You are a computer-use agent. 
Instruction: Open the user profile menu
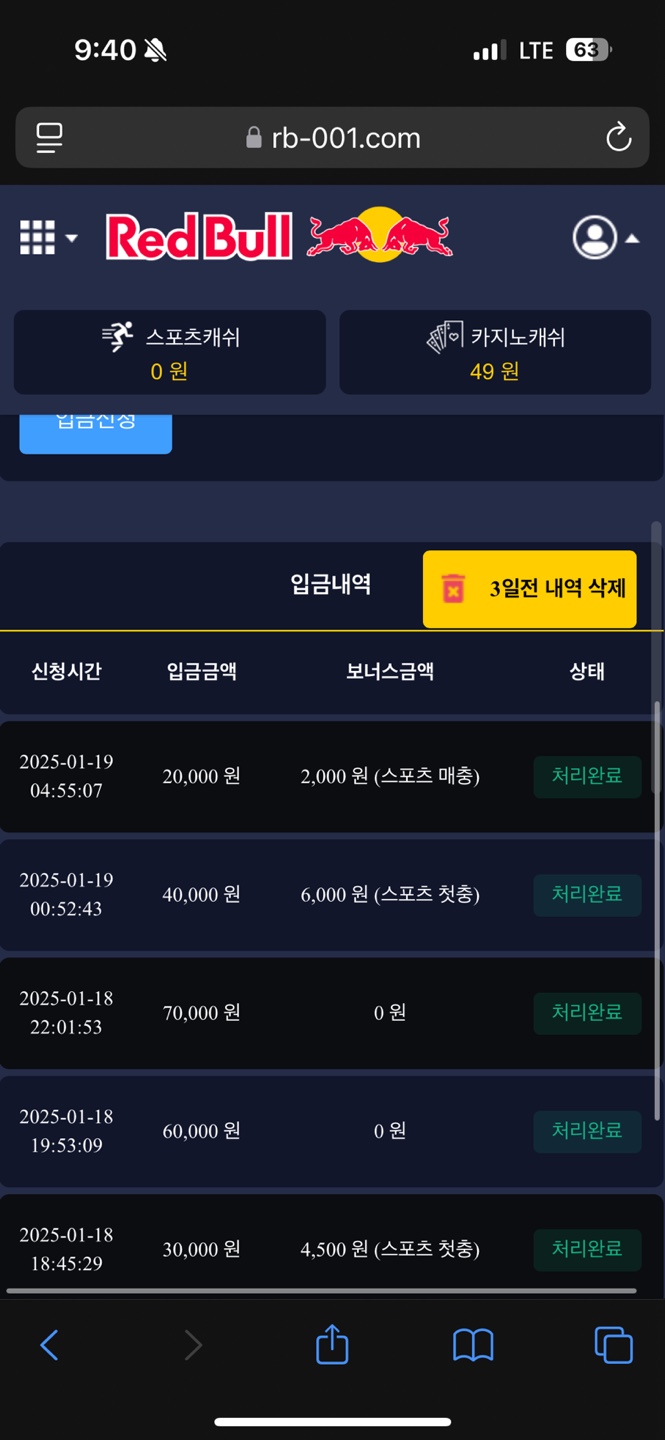pos(604,238)
